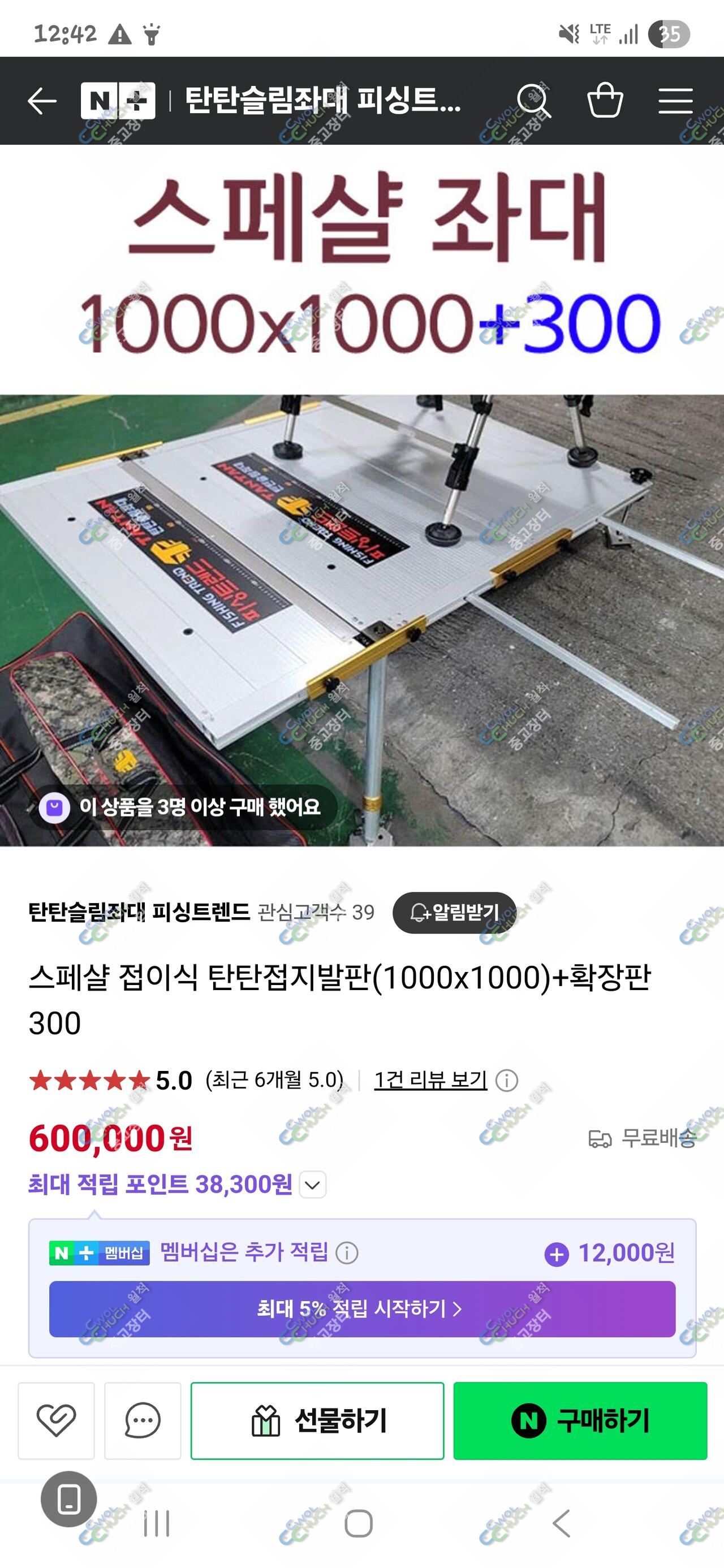Add product to wishlist with heart icon

pyautogui.click(x=56, y=1420)
